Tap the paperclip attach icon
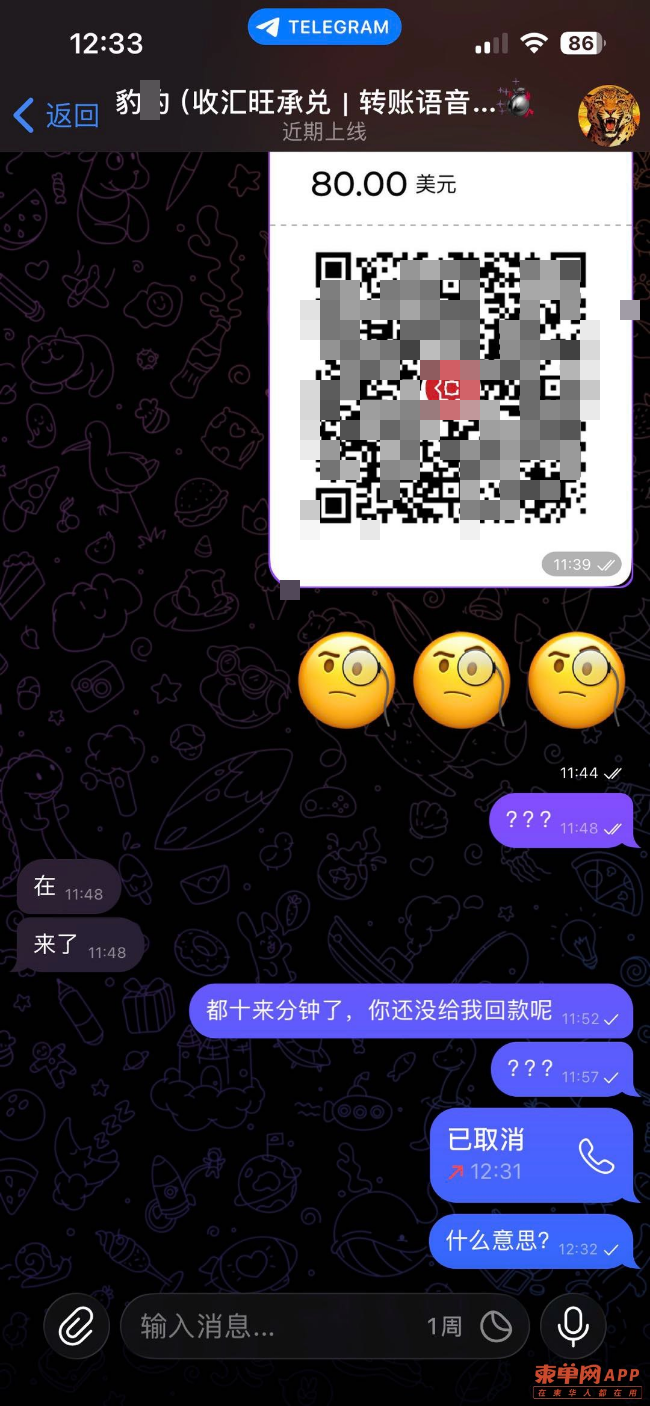Viewport: 650px width, 1406px height. tap(76, 1327)
